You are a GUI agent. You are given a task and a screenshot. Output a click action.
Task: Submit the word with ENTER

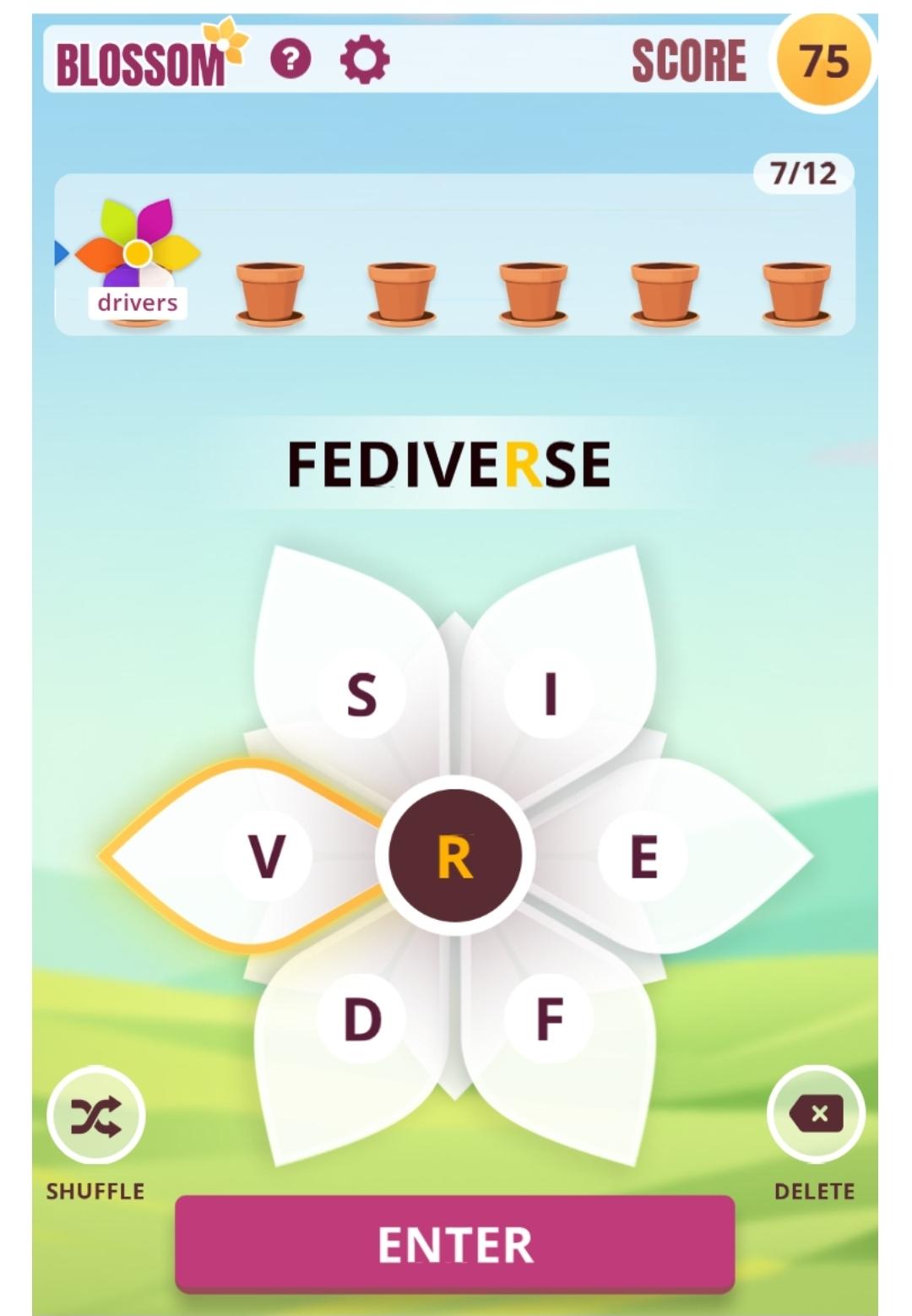point(454,1244)
